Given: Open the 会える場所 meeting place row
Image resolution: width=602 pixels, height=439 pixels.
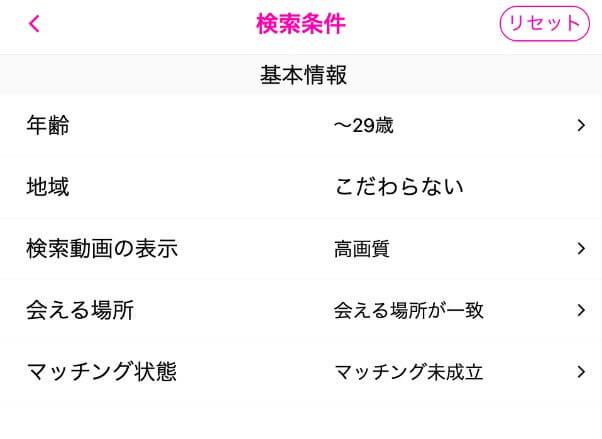Looking at the screenshot, I should (300, 310).
